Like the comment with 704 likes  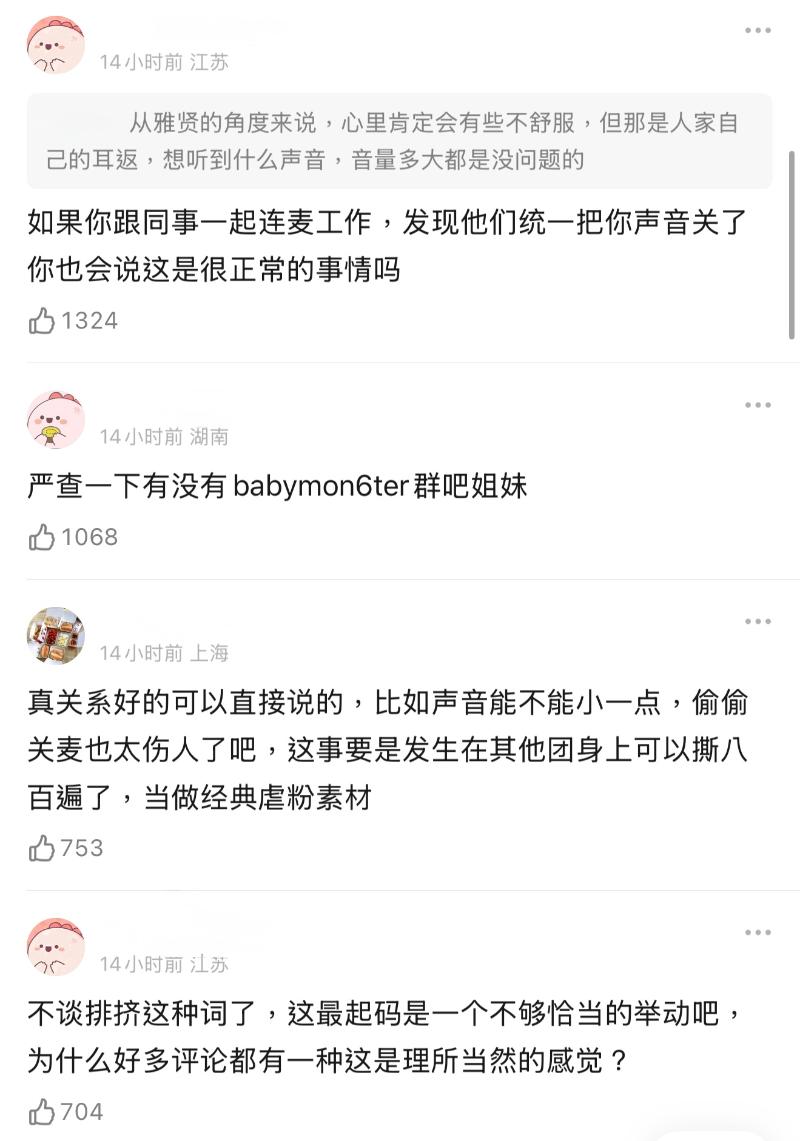click(x=43, y=1111)
